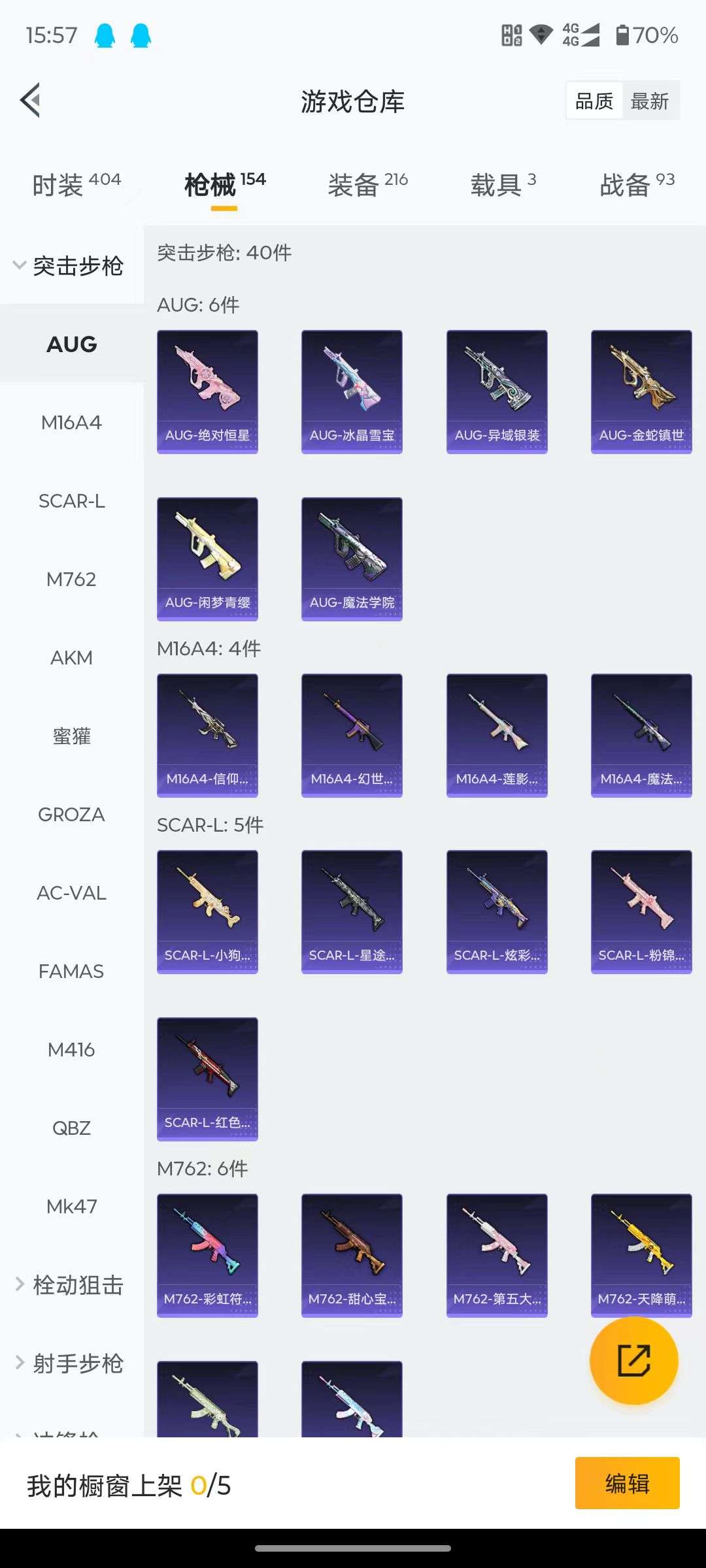
Task: Go back from 游戏仓库 page
Action: pyautogui.click(x=31, y=101)
